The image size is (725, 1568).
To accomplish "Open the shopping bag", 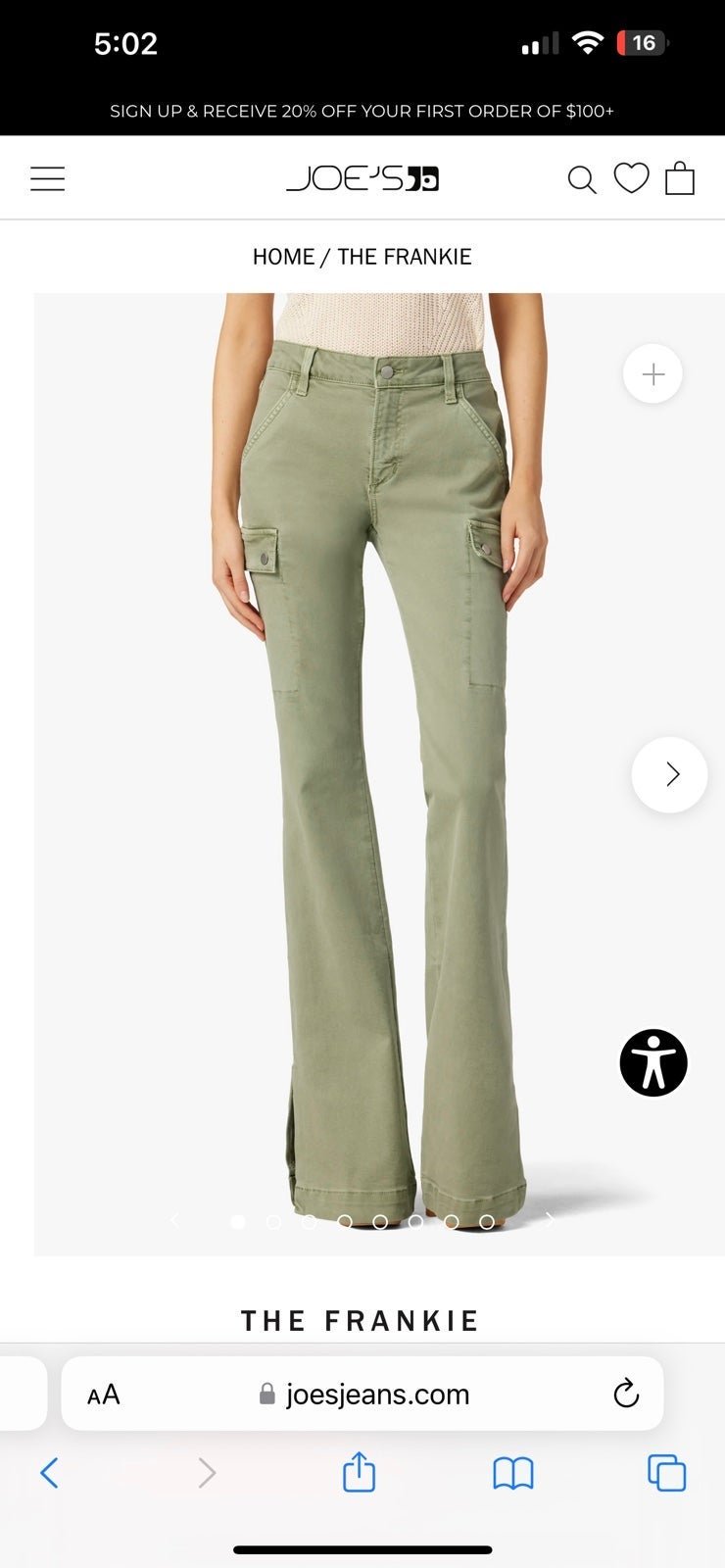I will pos(680,178).
